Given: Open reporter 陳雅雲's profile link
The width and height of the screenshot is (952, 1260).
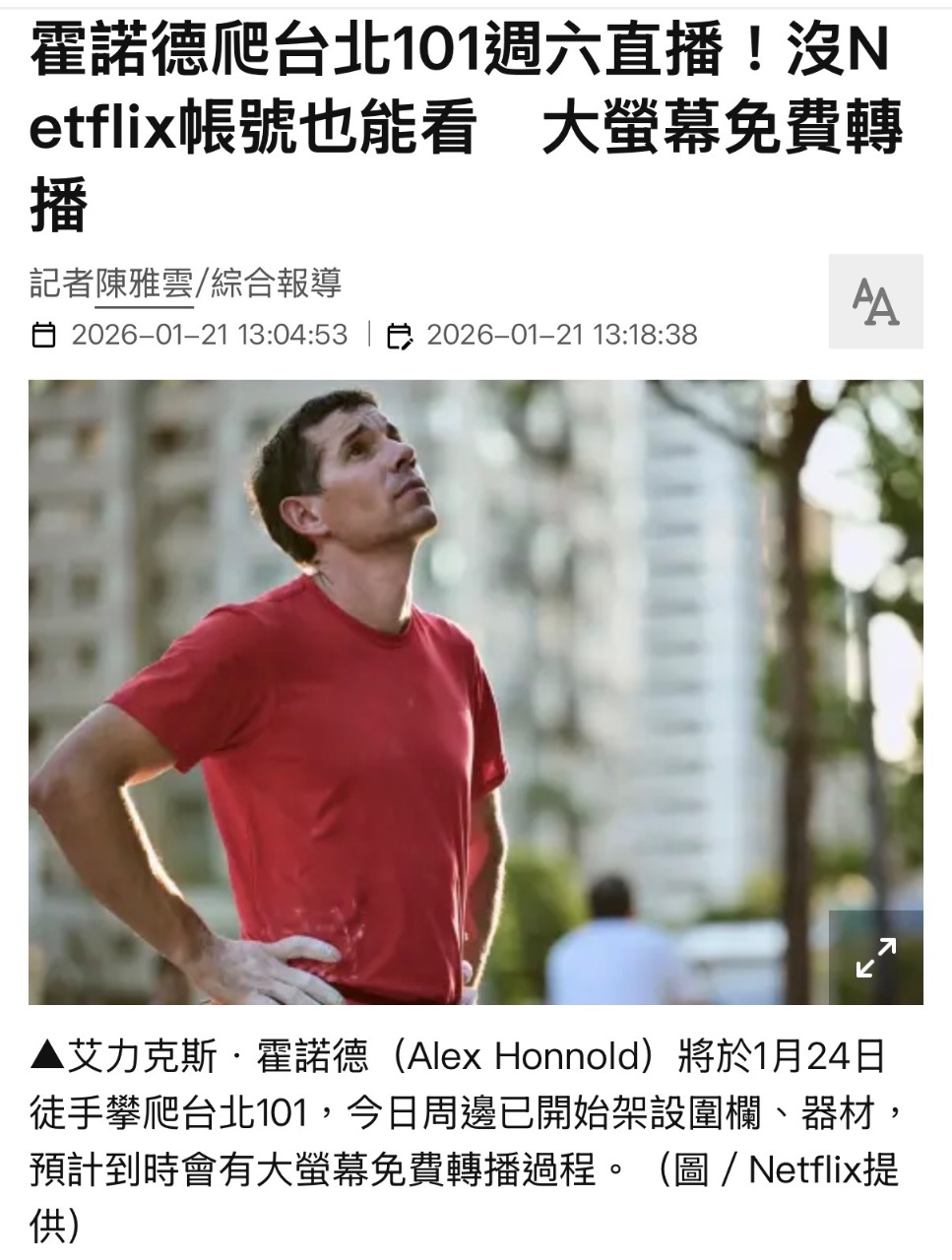Looking at the screenshot, I should click(145, 283).
